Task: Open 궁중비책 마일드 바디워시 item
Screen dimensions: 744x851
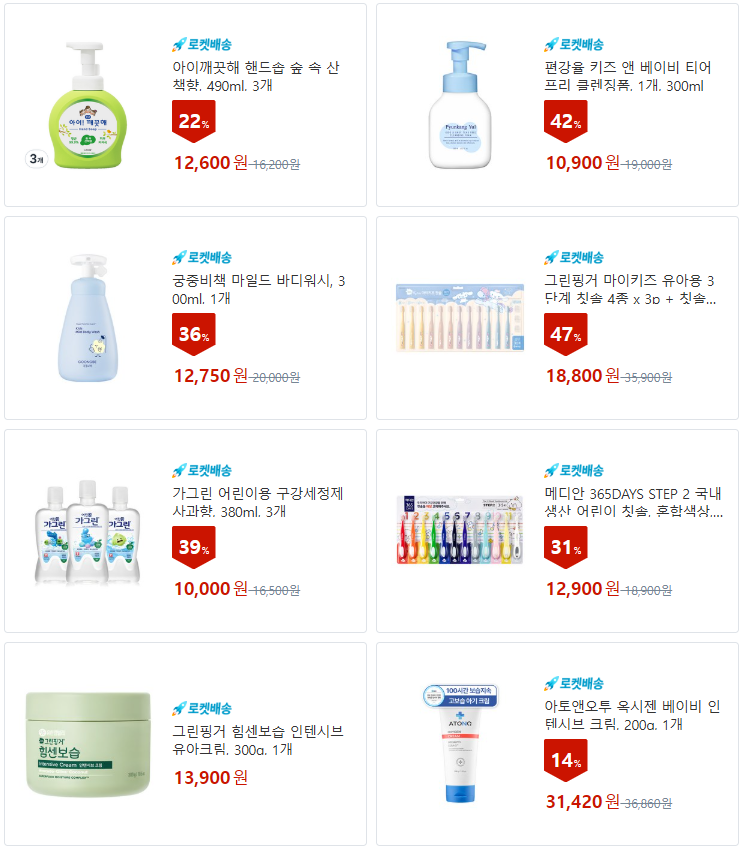Action: pos(258,290)
